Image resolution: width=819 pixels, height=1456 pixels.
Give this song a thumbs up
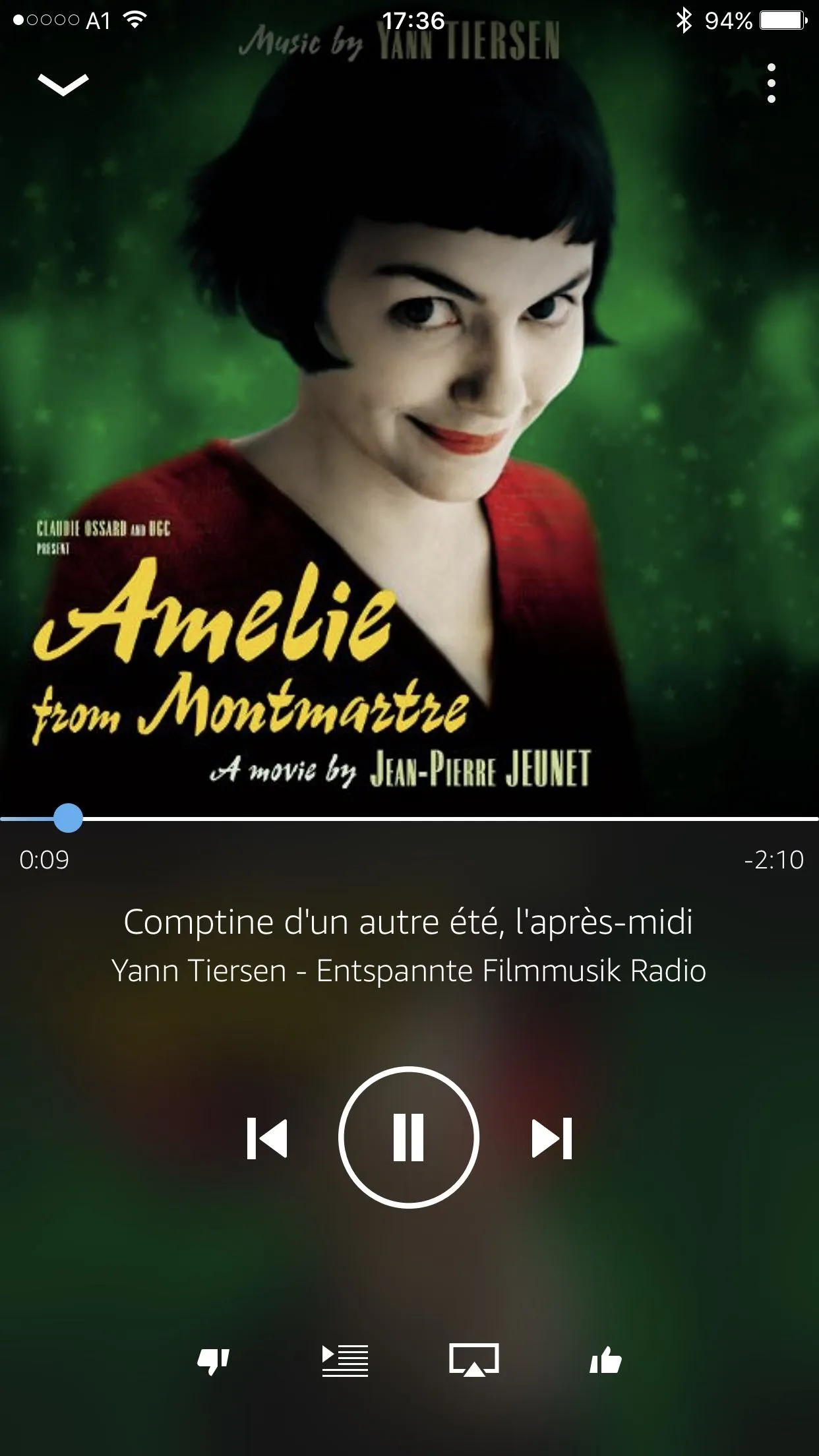click(605, 1361)
